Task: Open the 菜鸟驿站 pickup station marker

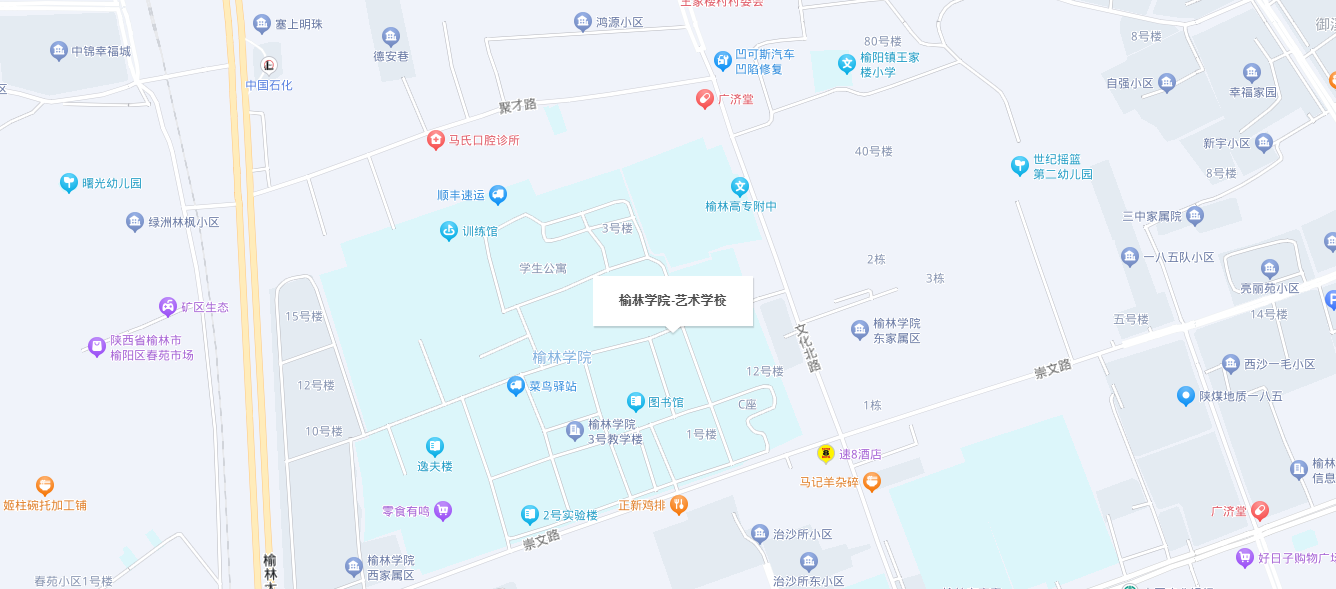Action: click(516, 386)
